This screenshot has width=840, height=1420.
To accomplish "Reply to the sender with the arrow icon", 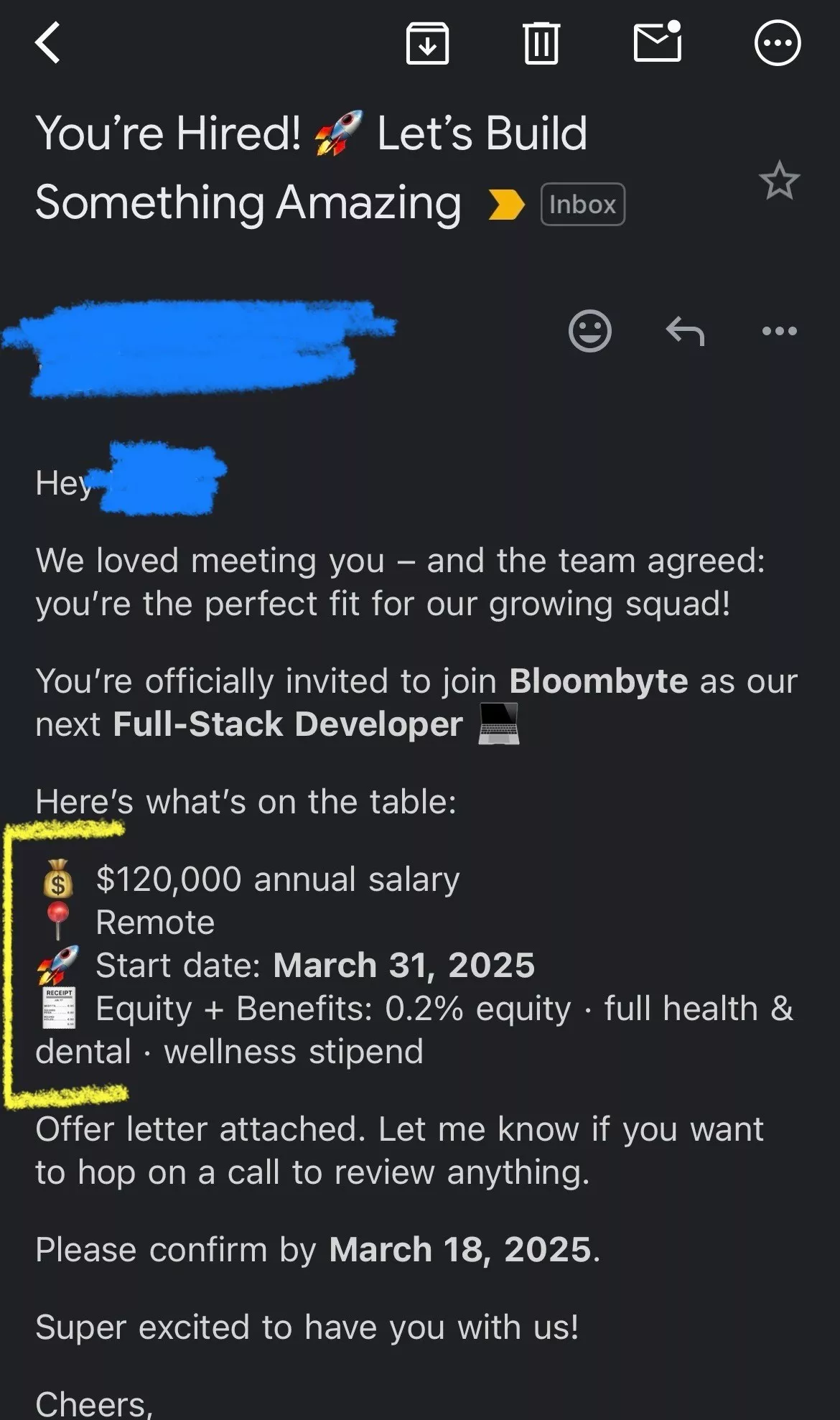I will tap(685, 332).
